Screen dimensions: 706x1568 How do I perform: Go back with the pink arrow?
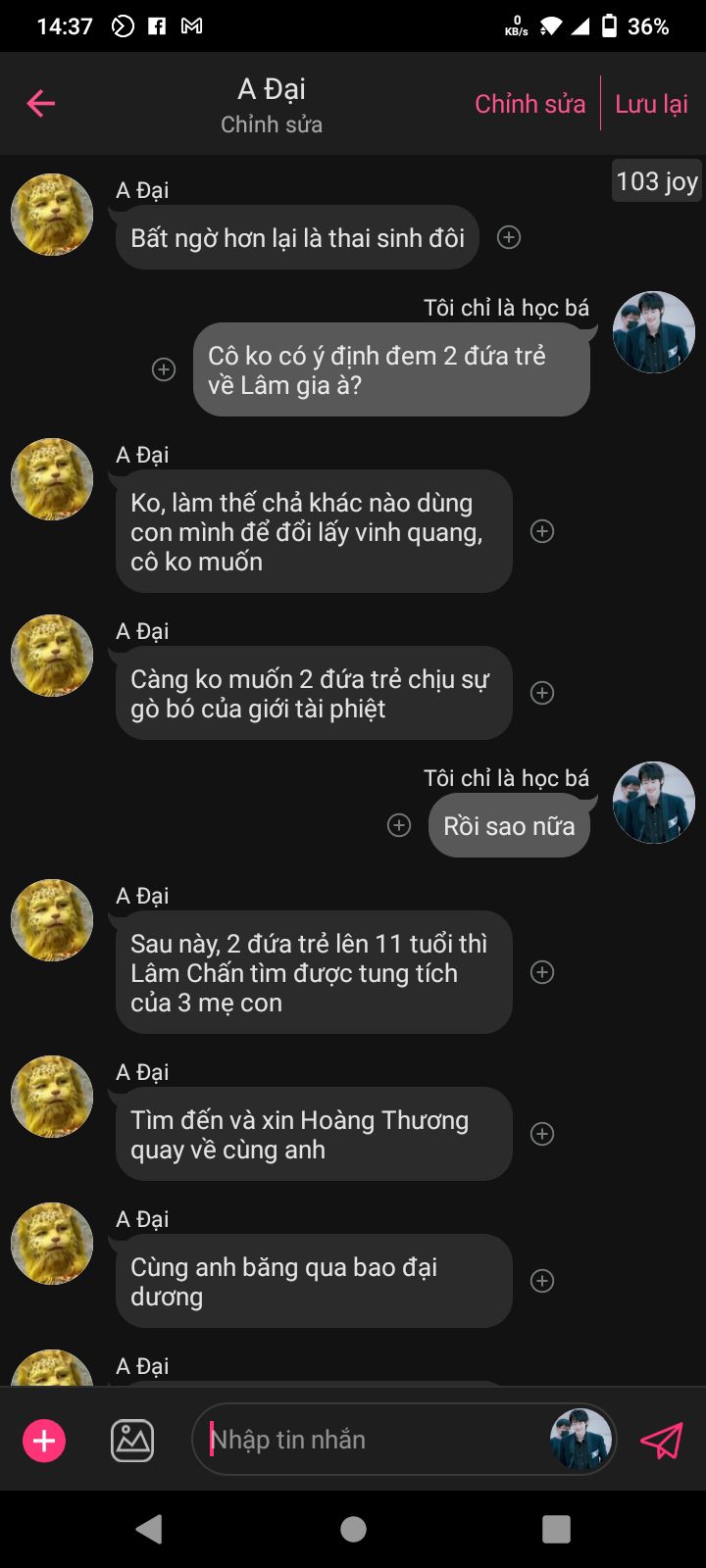tap(41, 103)
